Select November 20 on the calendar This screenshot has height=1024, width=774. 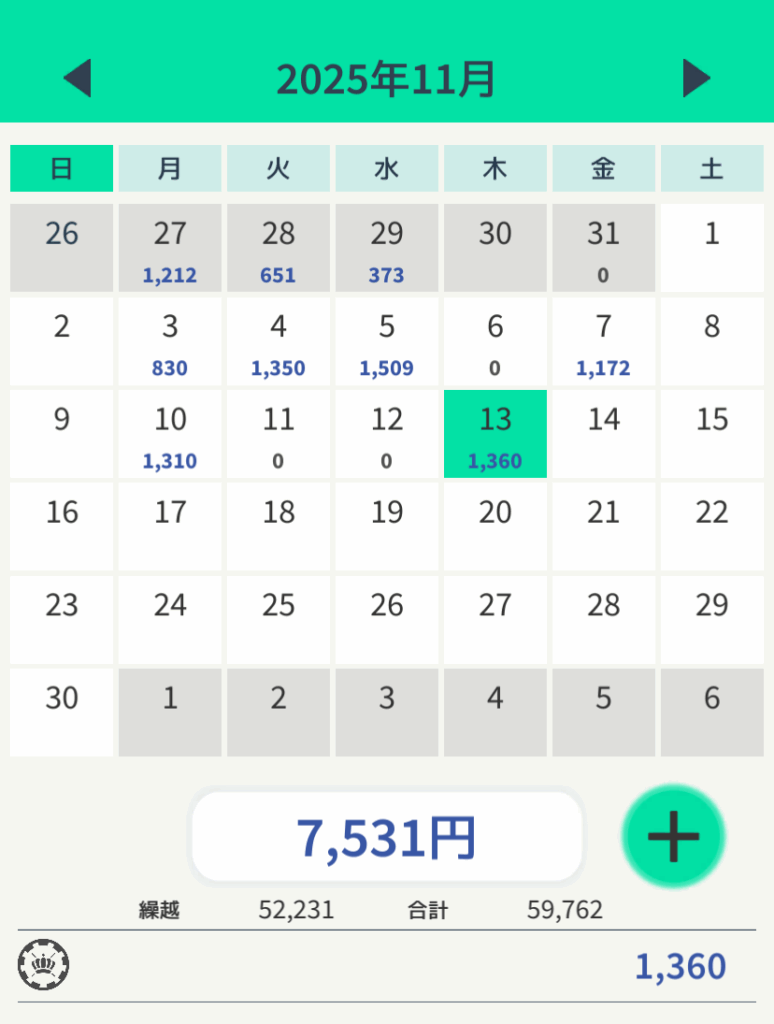pos(495,526)
